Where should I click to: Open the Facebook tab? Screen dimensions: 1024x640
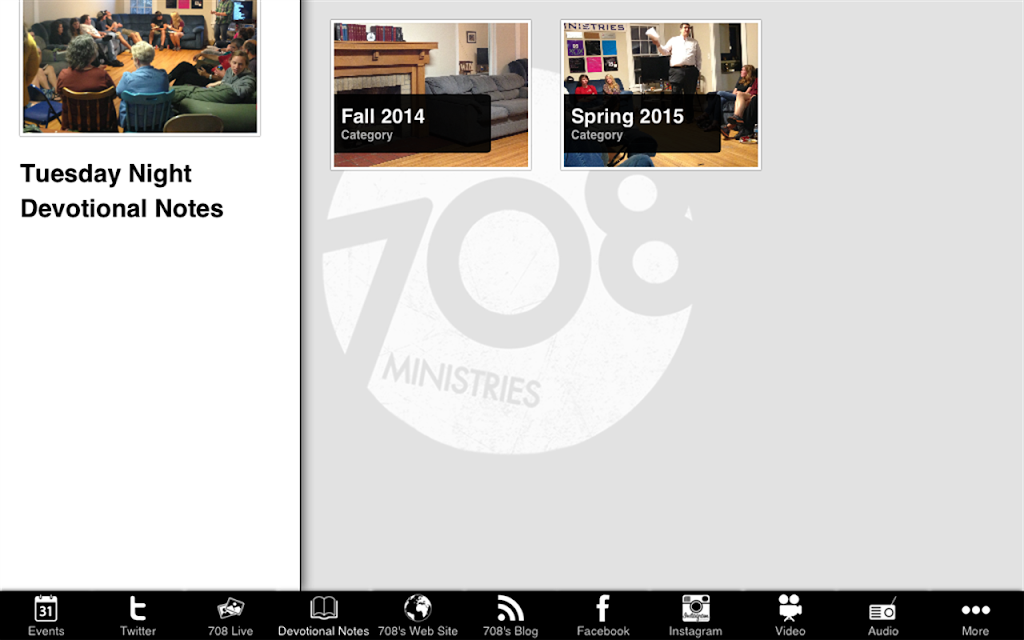coord(603,616)
